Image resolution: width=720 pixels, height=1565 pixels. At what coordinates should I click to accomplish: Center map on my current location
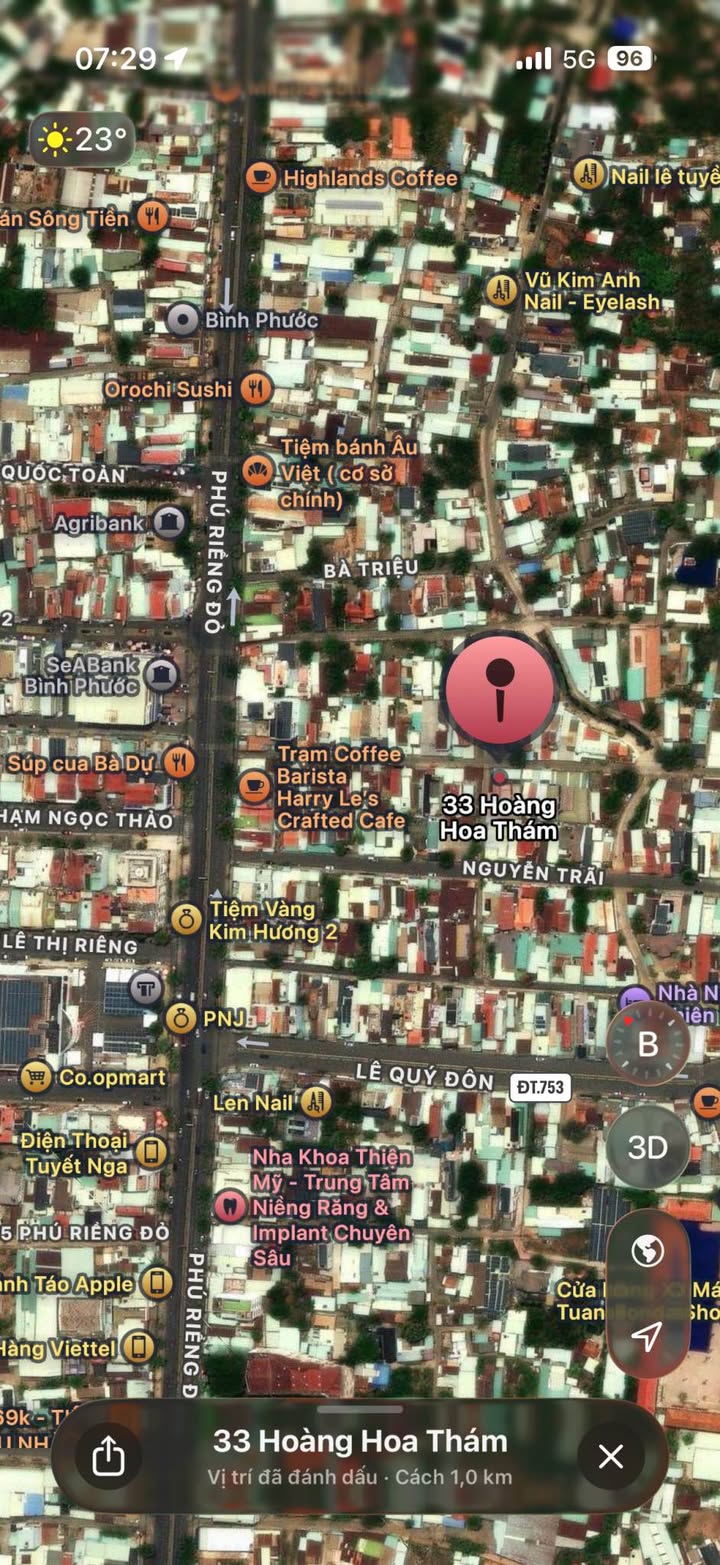pyautogui.click(x=647, y=1335)
